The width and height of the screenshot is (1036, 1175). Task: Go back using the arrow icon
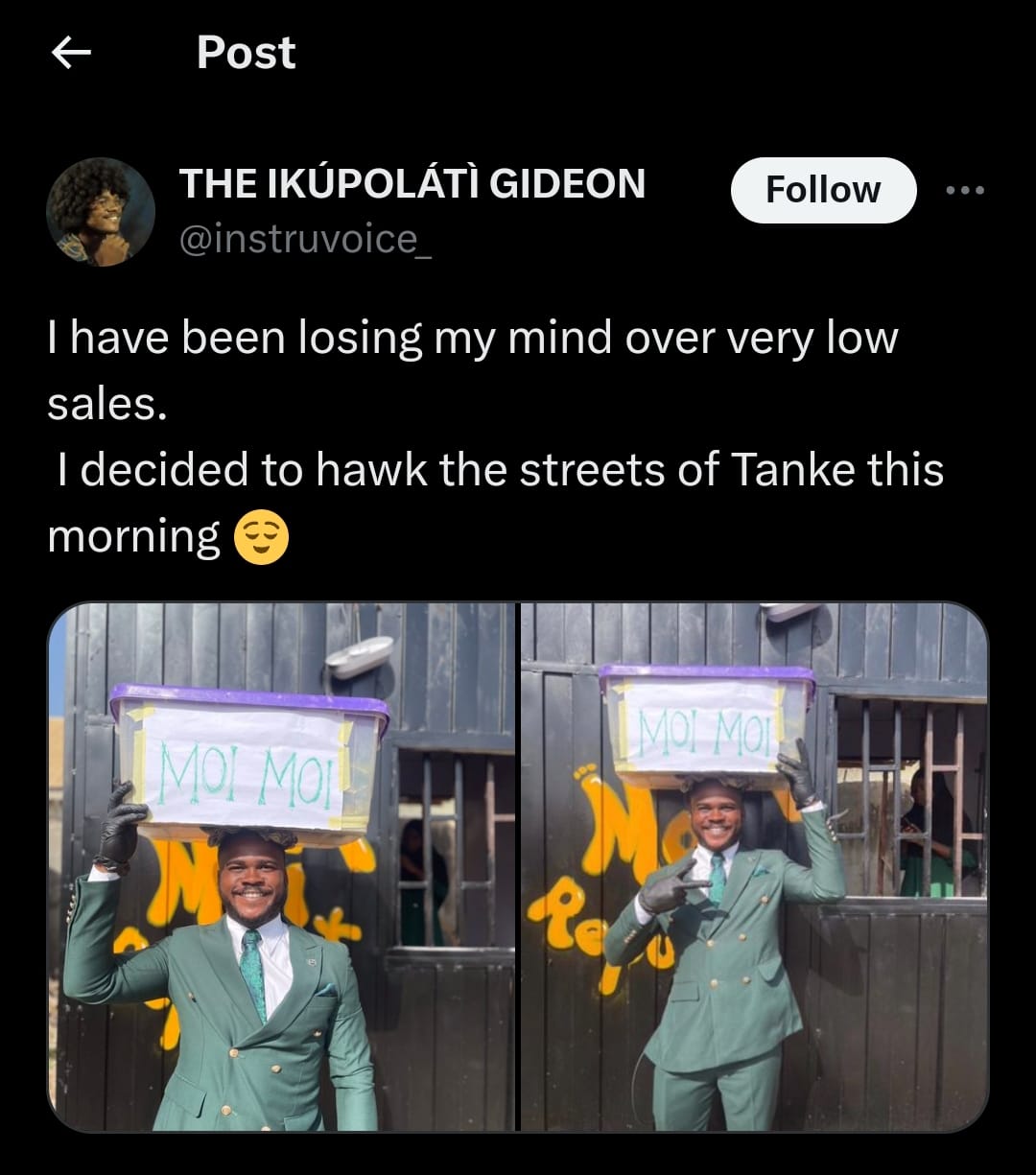point(71,54)
